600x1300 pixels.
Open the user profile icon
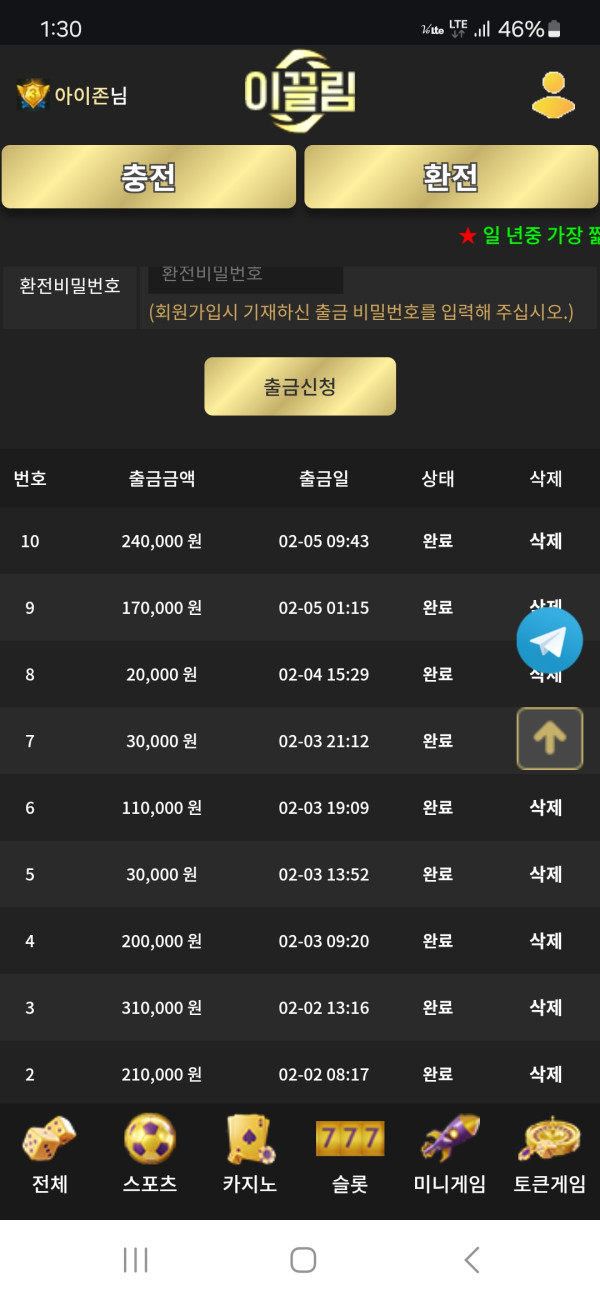pos(553,96)
